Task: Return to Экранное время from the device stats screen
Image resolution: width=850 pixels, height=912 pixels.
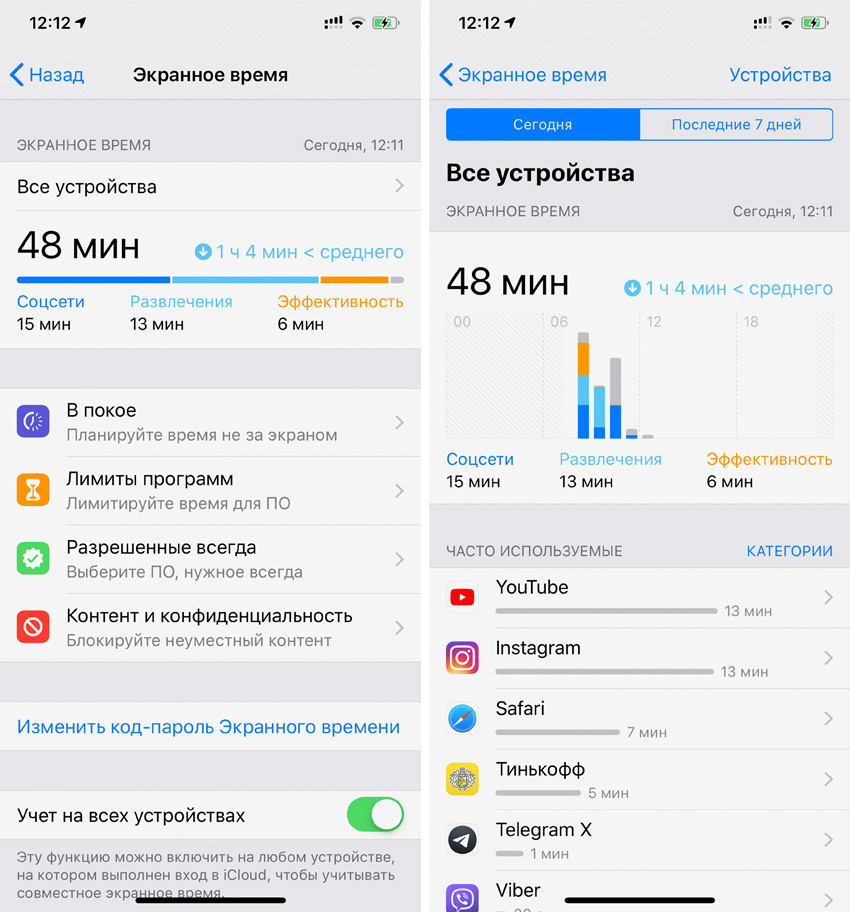Action: pos(523,75)
